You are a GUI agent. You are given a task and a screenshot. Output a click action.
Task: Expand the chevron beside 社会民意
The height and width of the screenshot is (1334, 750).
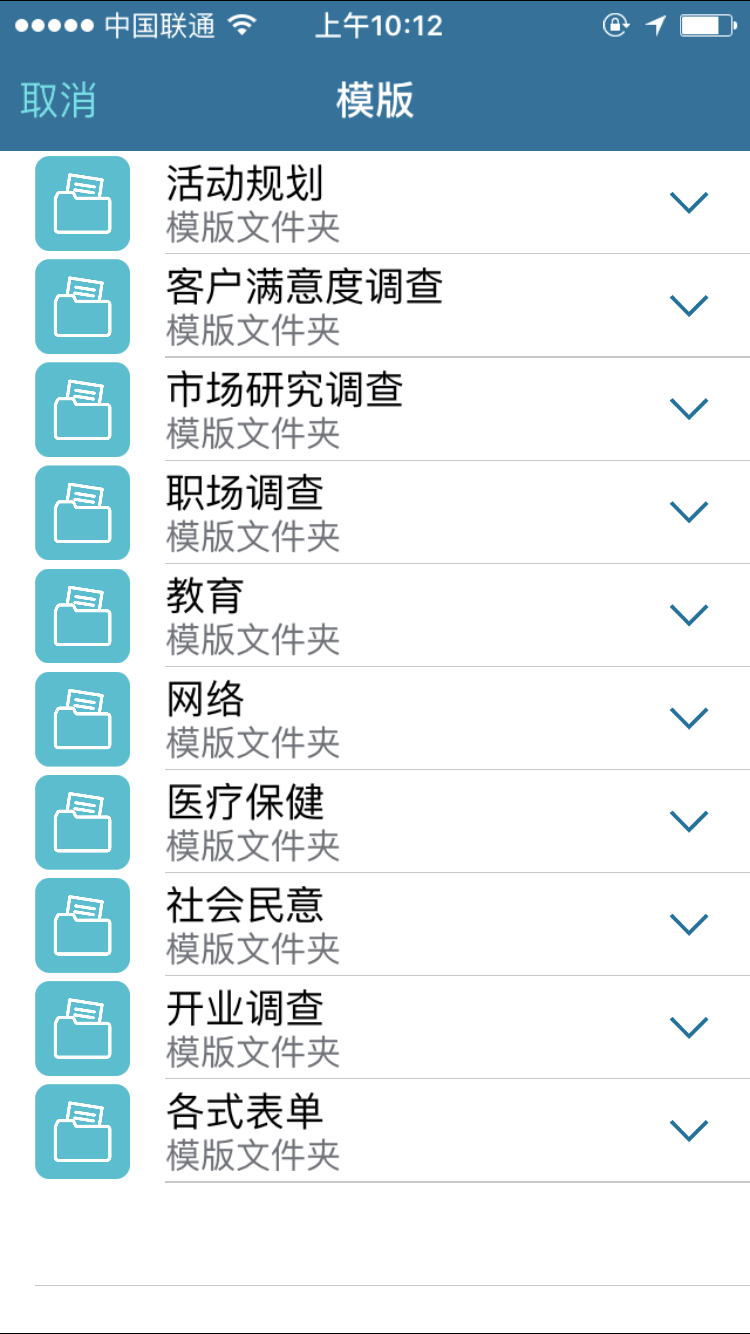click(x=689, y=923)
